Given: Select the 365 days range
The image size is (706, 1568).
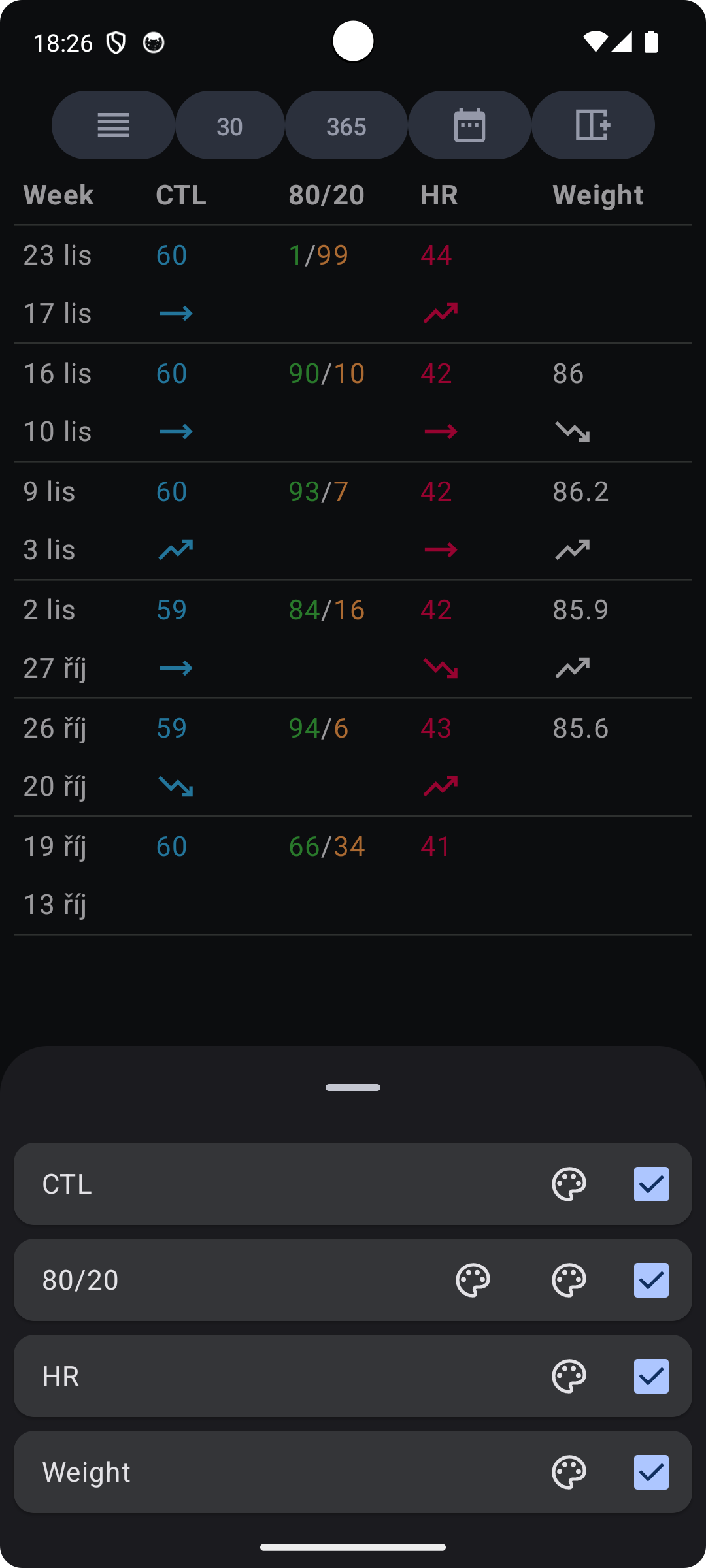Looking at the screenshot, I should click(346, 125).
